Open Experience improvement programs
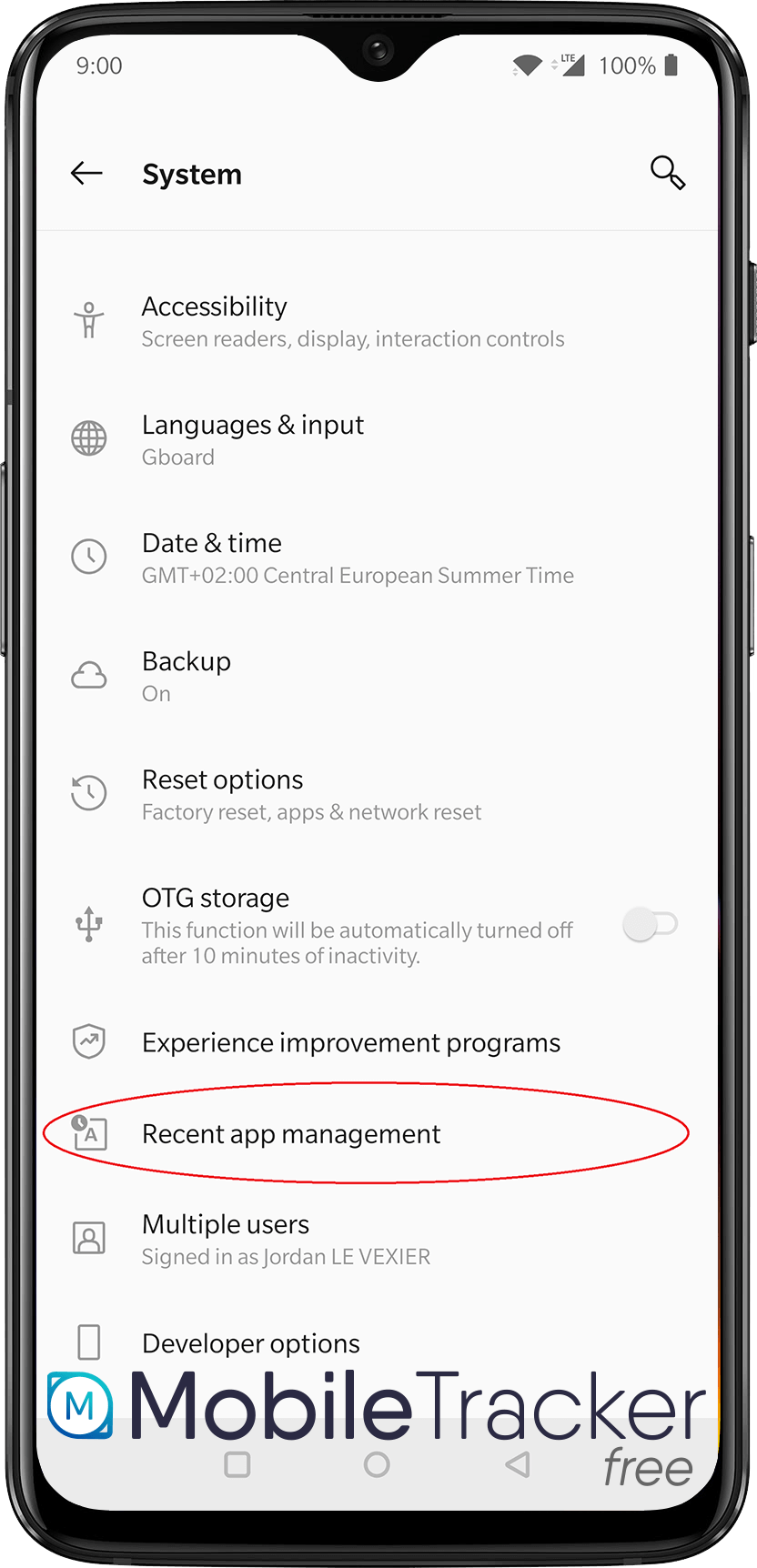Viewport: 757px width, 1568px height. point(350,1042)
